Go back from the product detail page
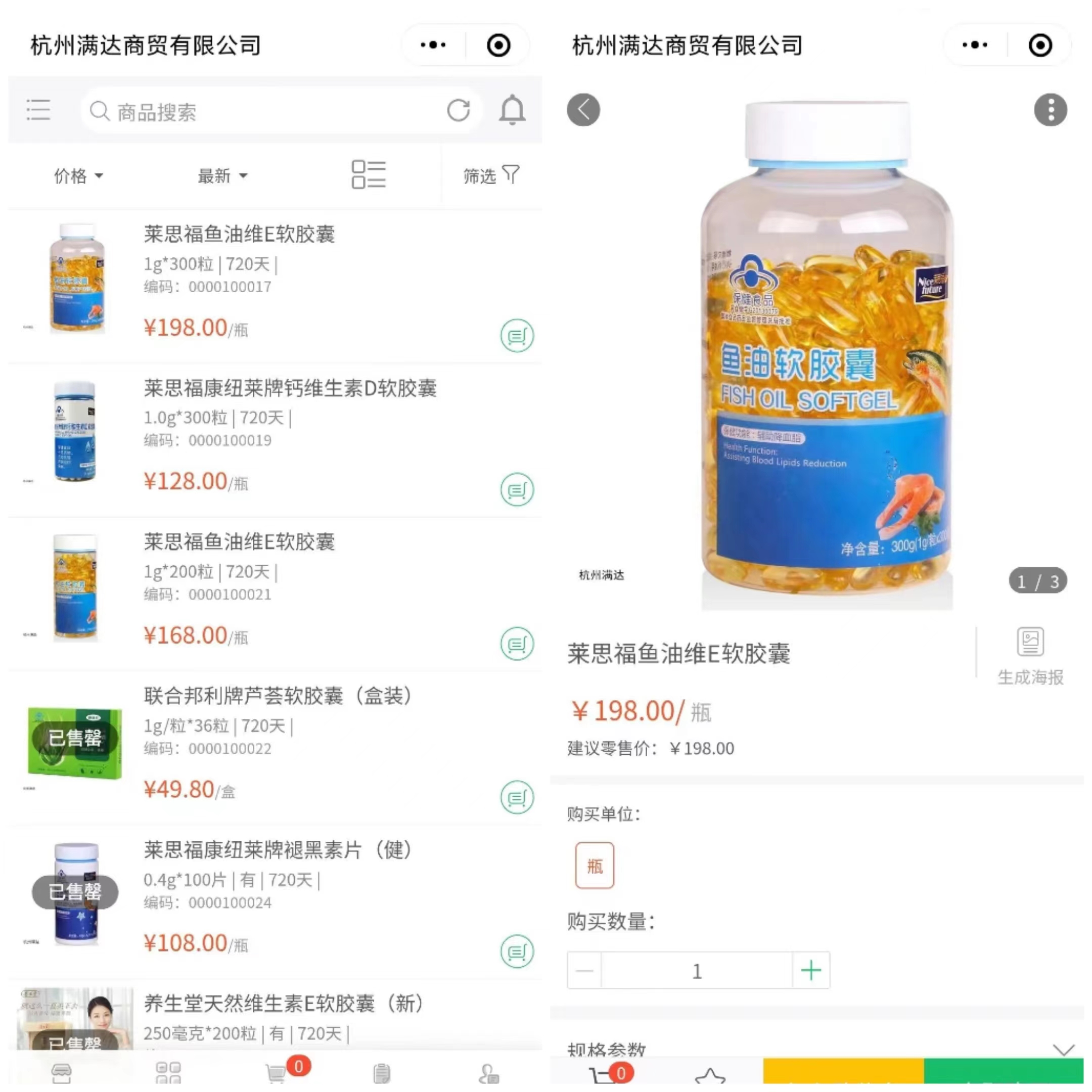 (x=583, y=110)
